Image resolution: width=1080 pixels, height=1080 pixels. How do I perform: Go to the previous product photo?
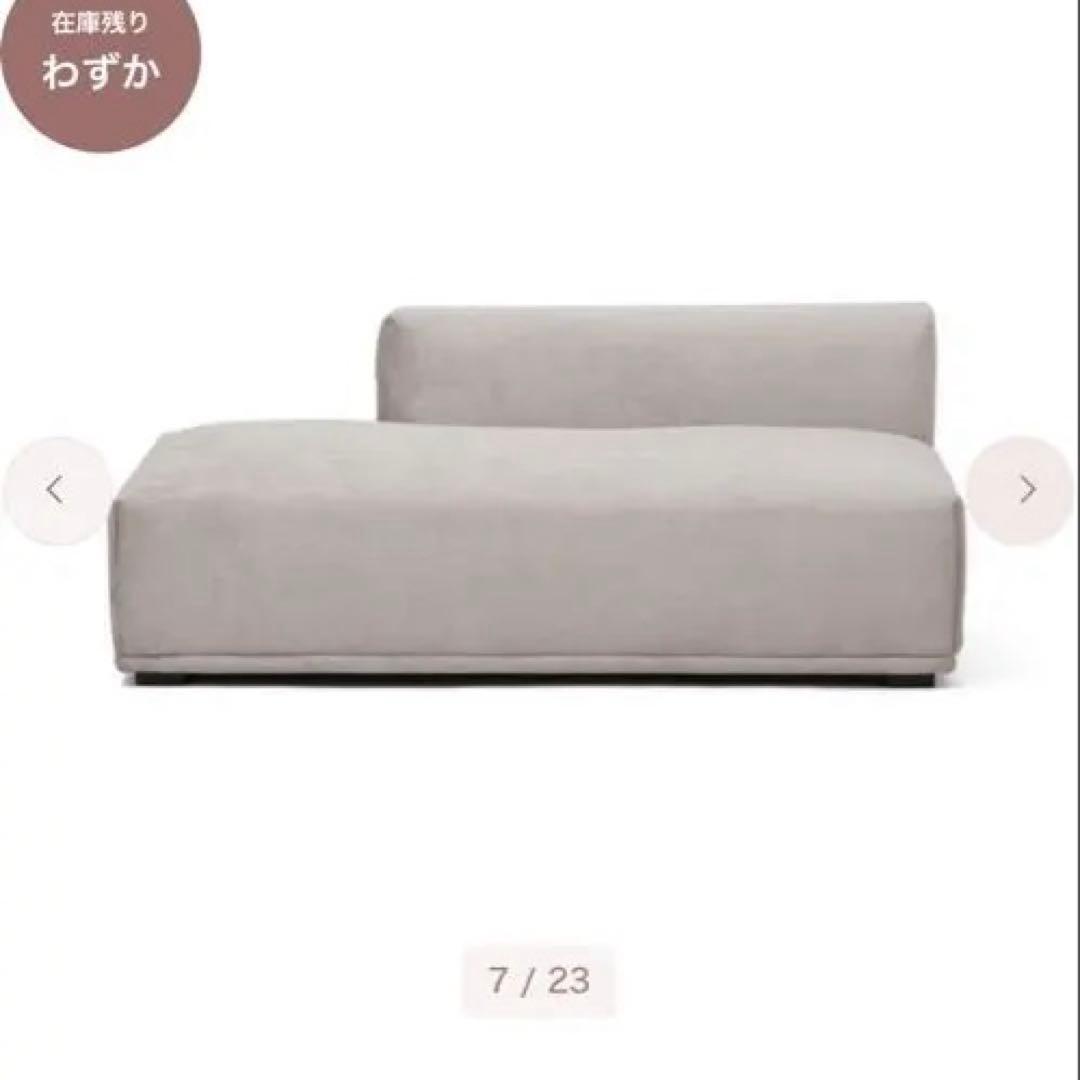[x=55, y=490]
